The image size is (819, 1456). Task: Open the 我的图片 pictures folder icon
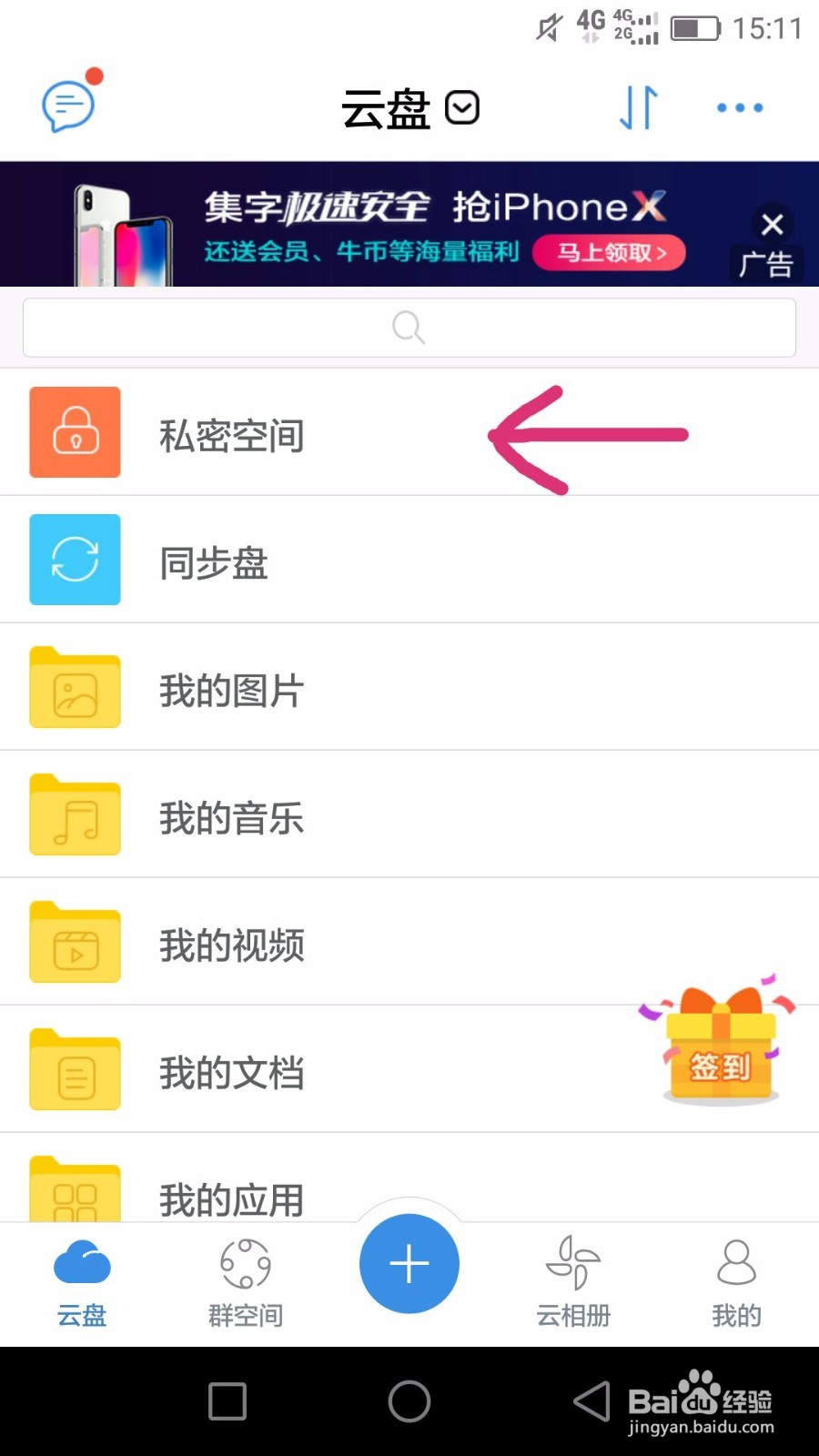(x=75, y=689)
